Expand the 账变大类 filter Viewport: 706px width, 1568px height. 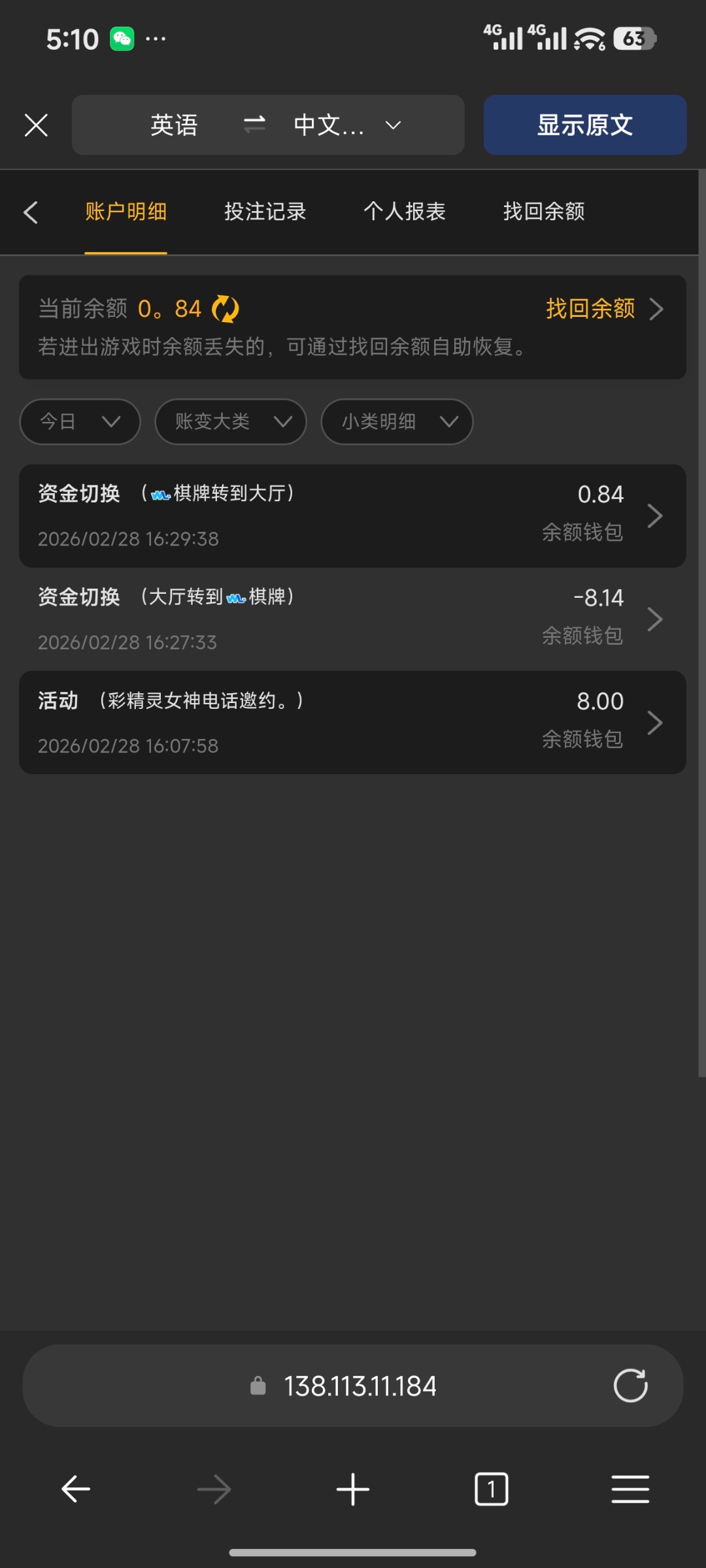pyautogui.click(x=230, y=421)
